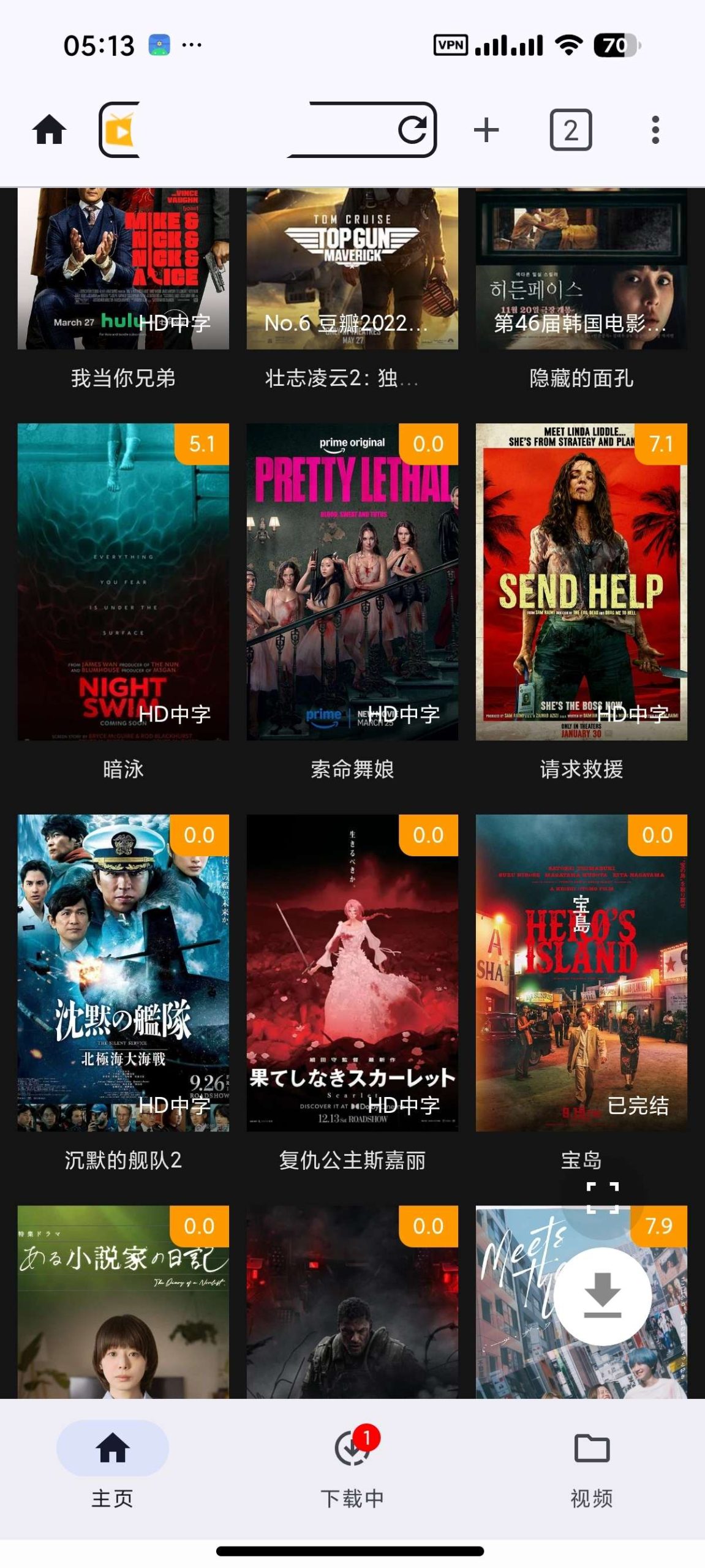Open the three-dot overflow menu
Screen dimensions: 705x1568
656,129
